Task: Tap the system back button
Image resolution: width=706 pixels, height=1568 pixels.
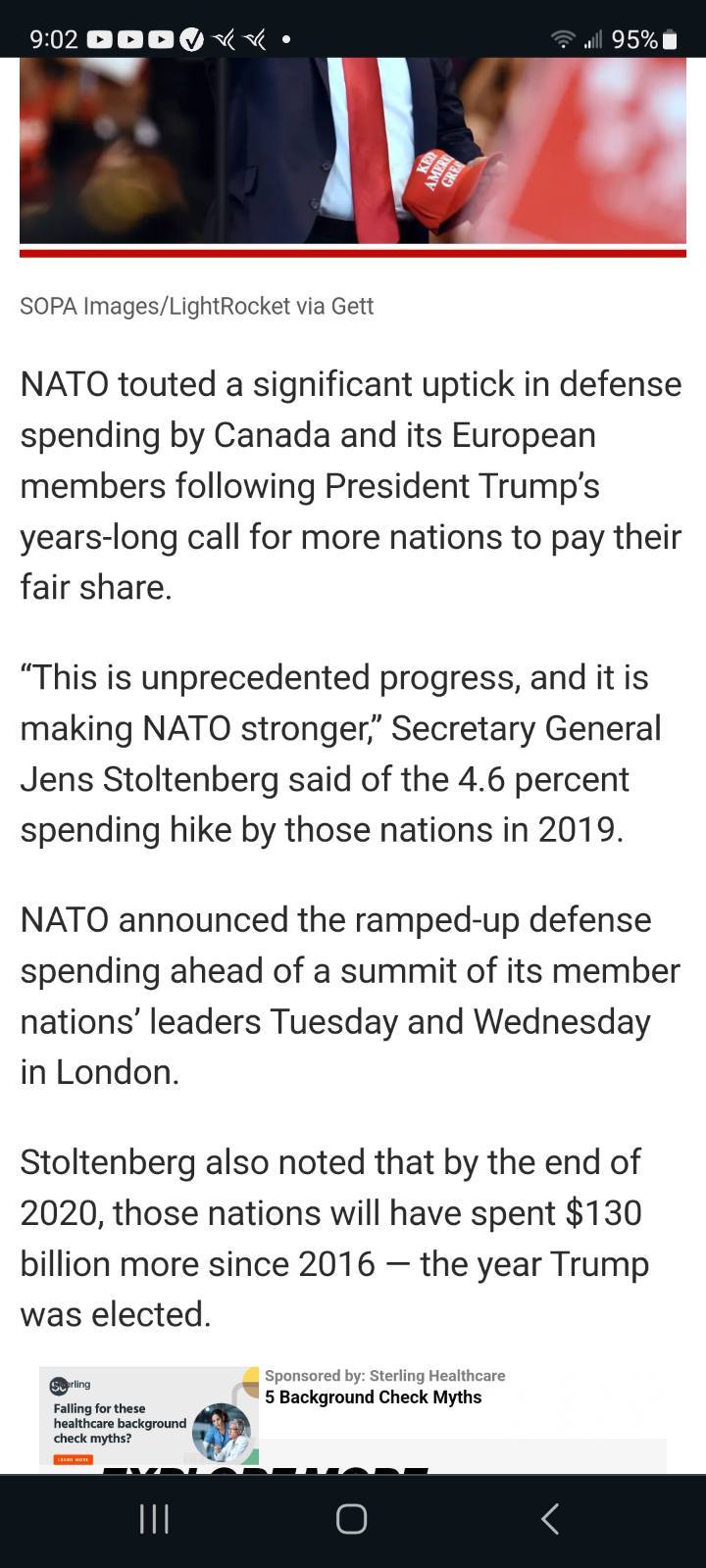Action: 550,1519
